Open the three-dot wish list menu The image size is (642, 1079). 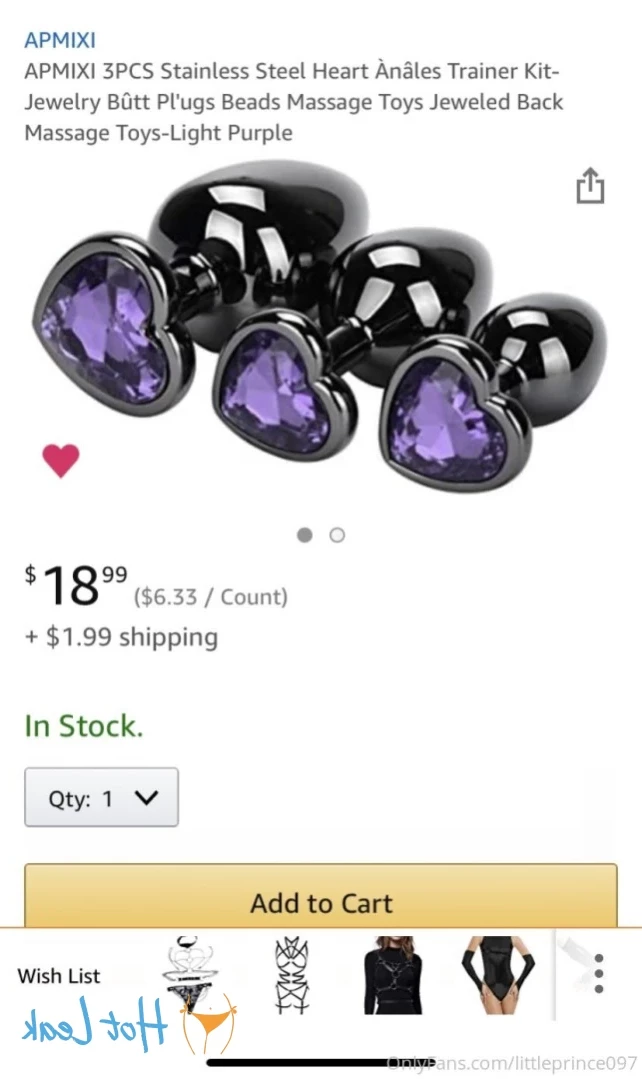pos(599,974)
